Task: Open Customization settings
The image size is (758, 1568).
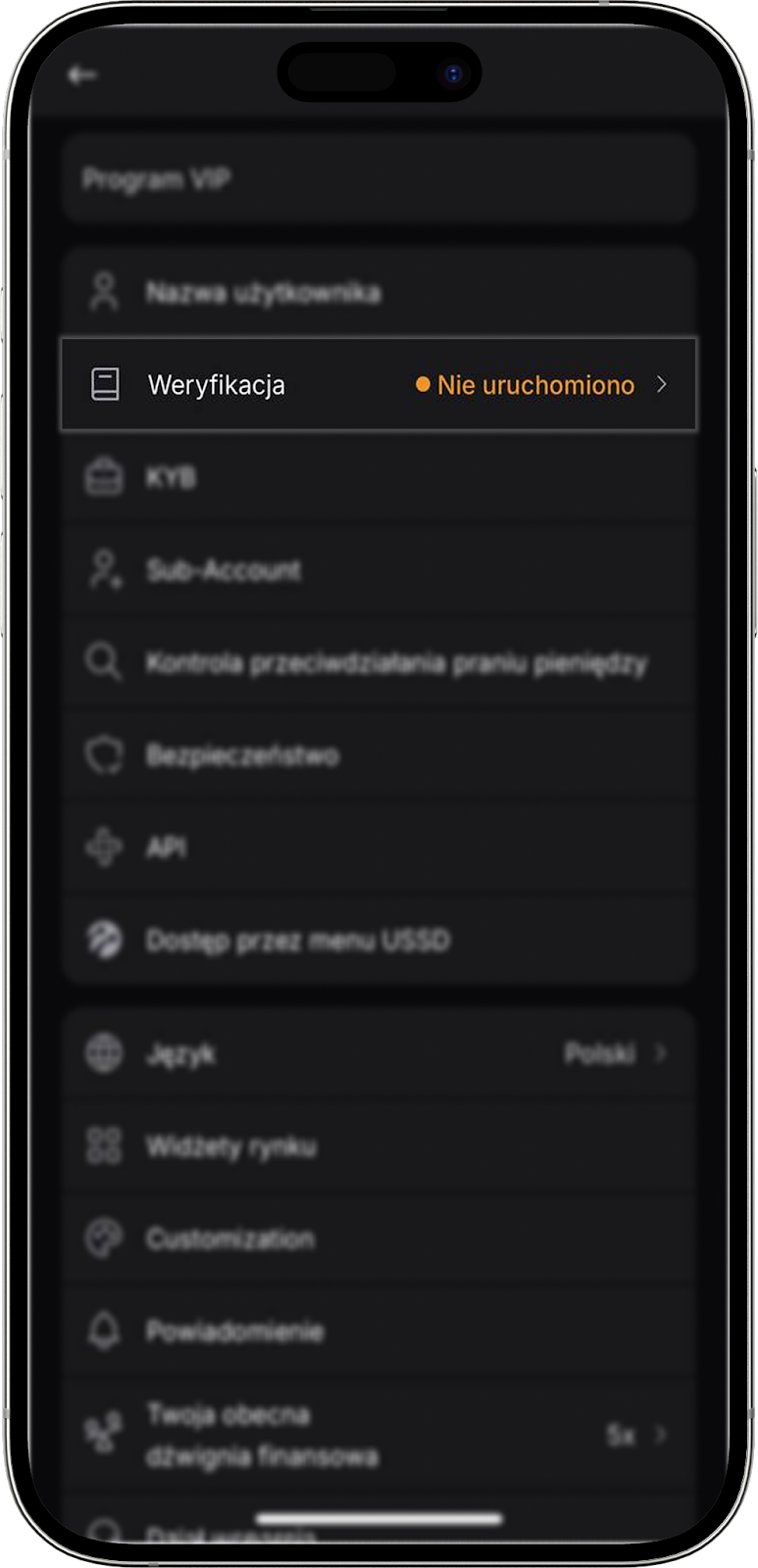Action: (x=378, y=1239)
